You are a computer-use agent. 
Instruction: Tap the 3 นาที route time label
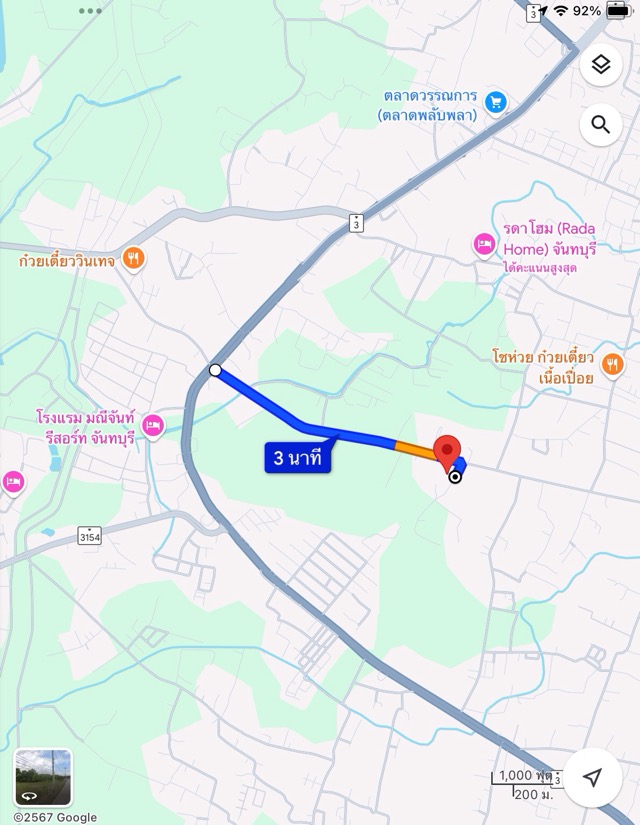pos(297,459)
